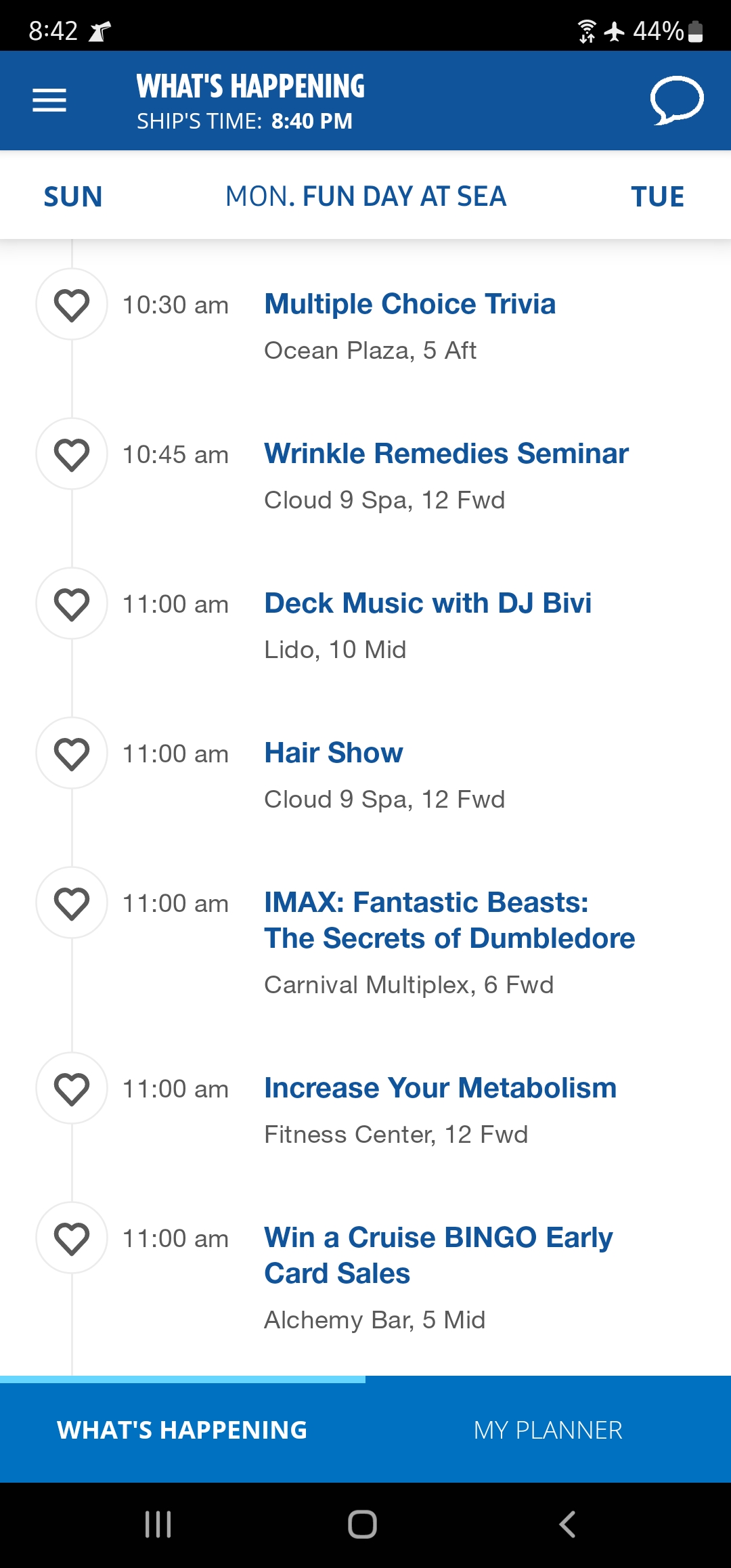
Task: Heart the Deck Music with DJ Bivi event
Action: click(72, 604)
